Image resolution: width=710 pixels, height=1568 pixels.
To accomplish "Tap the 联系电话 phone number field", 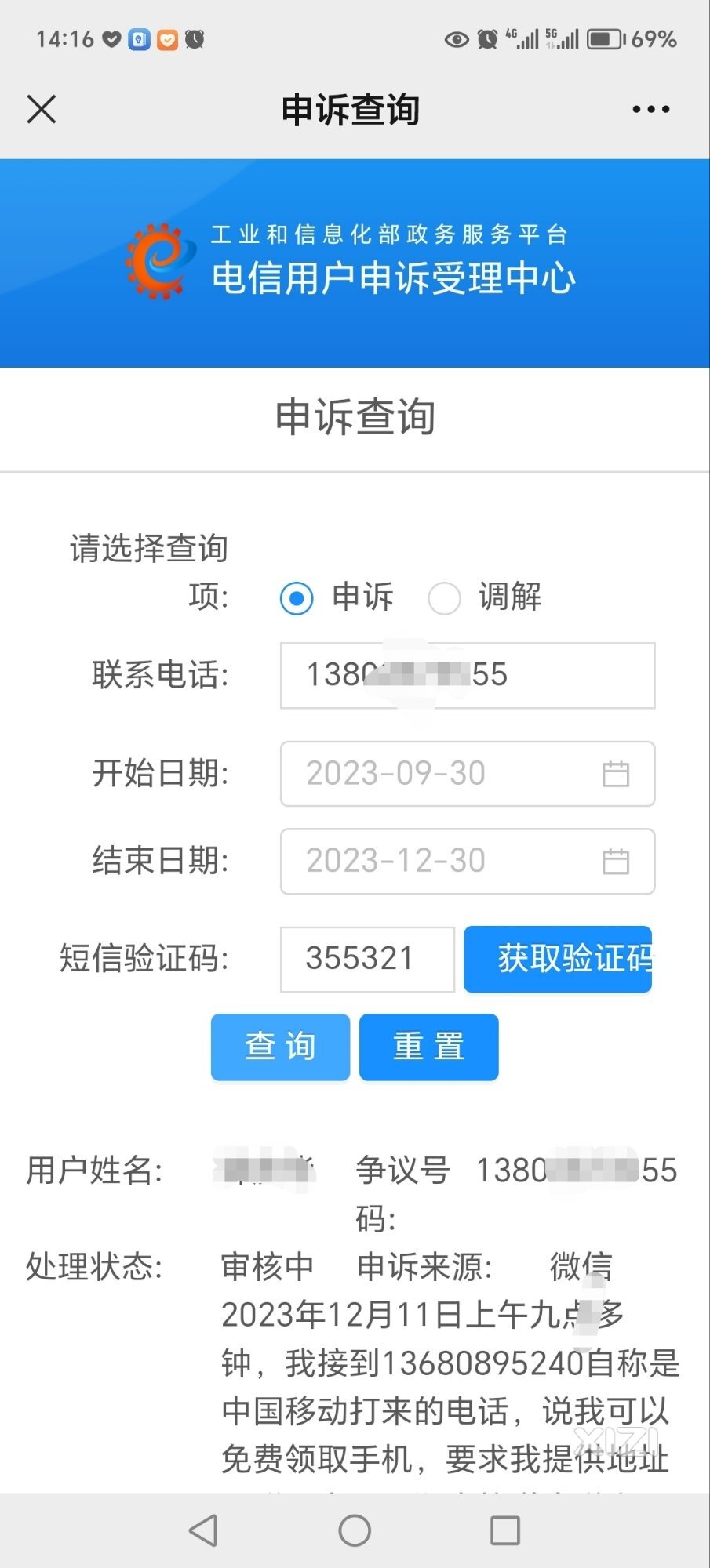I will pos(468,675).
